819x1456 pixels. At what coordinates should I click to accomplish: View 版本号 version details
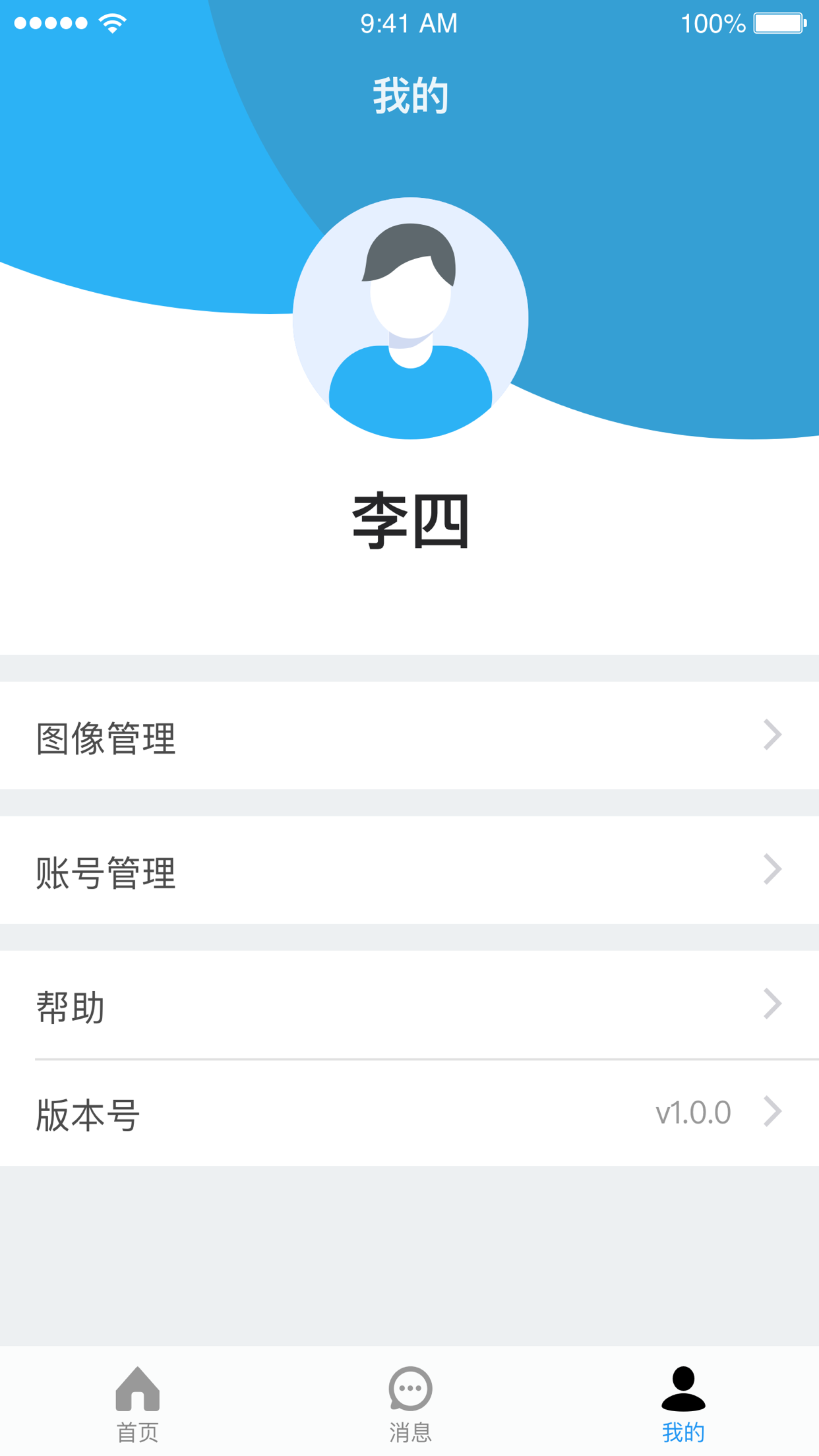click(x=409, y=1113)
